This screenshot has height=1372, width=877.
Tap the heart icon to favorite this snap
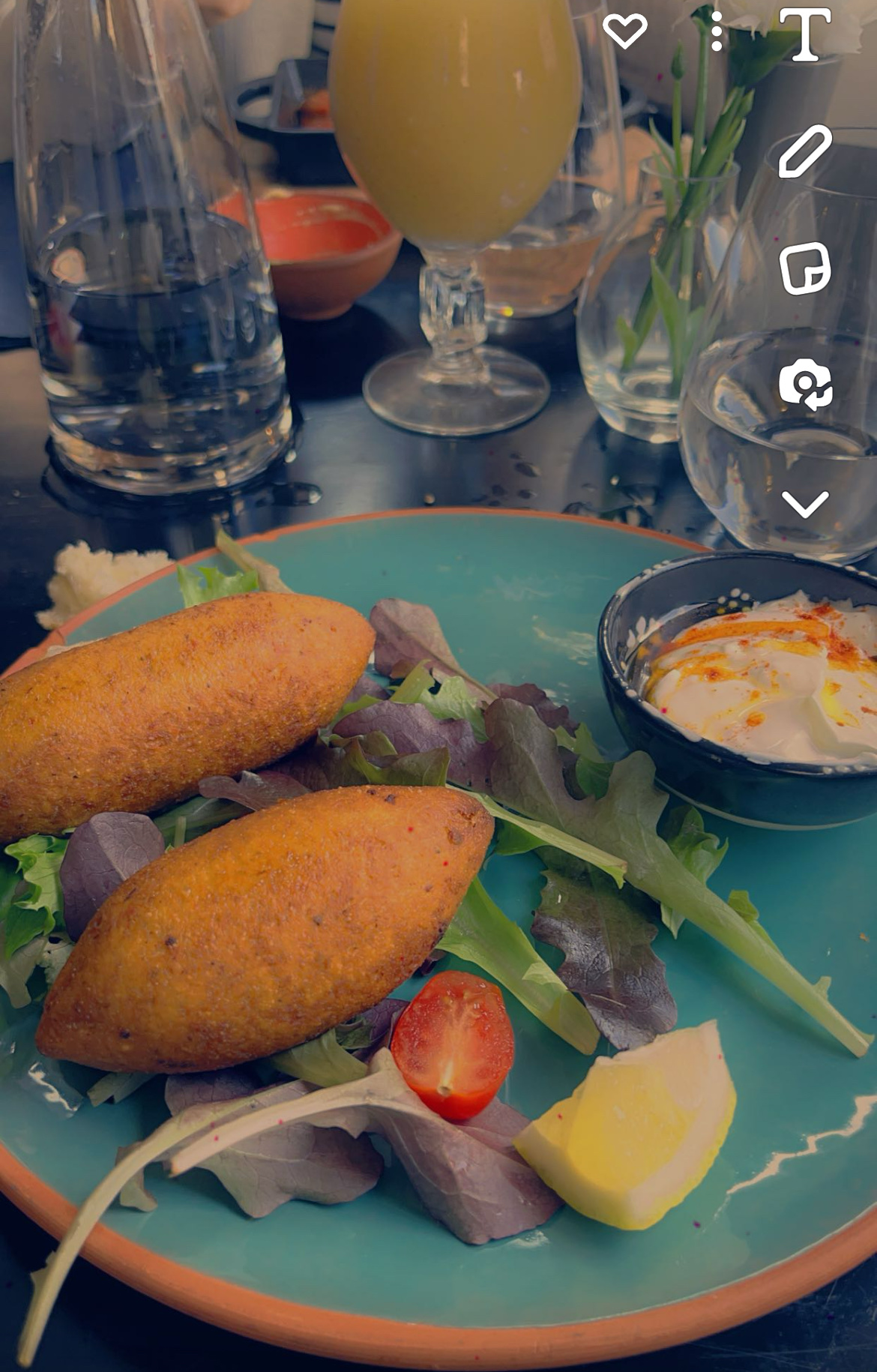click(624, 31)
